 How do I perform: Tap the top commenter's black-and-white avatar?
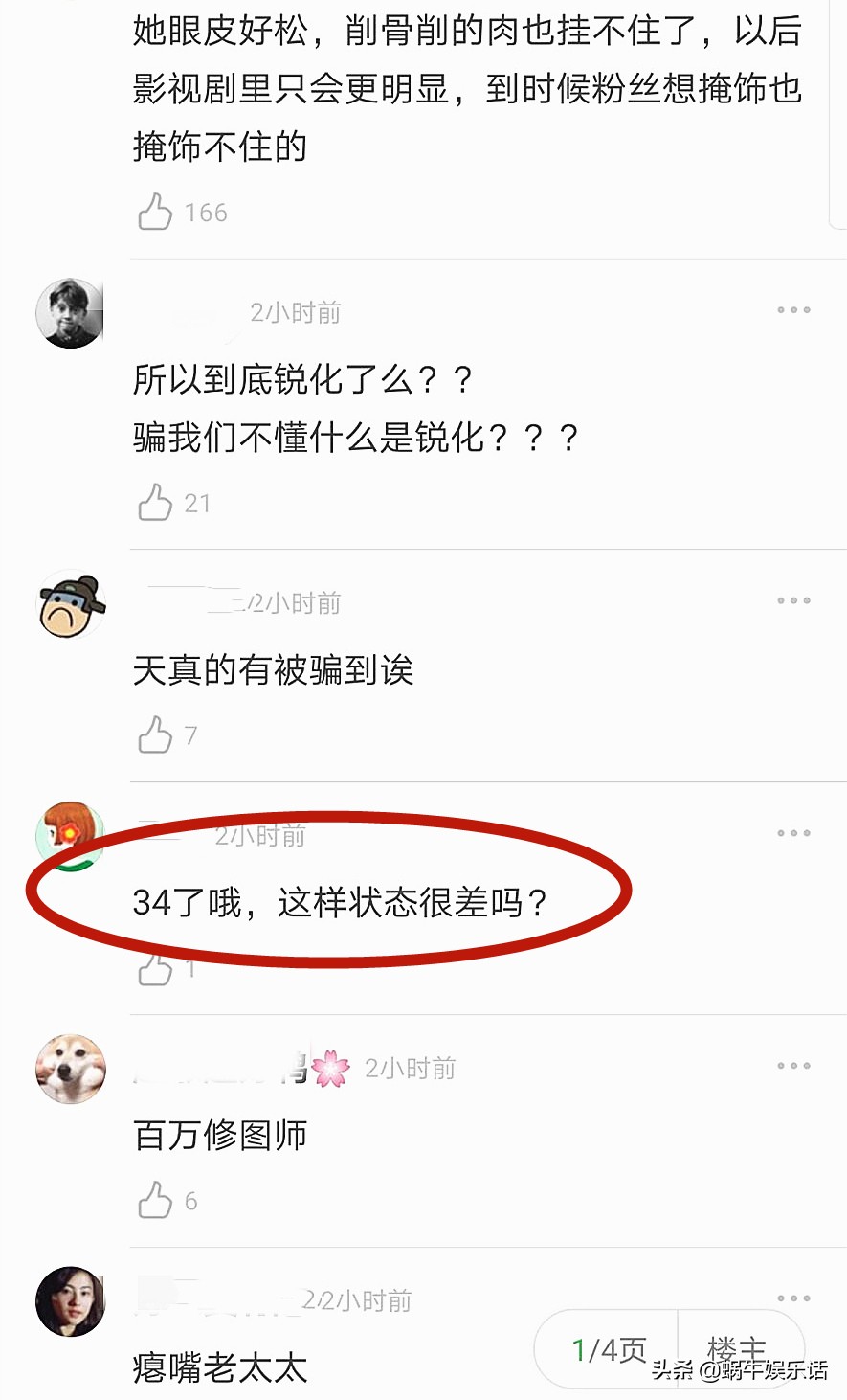pyautogui.click(x=70, y=311)
